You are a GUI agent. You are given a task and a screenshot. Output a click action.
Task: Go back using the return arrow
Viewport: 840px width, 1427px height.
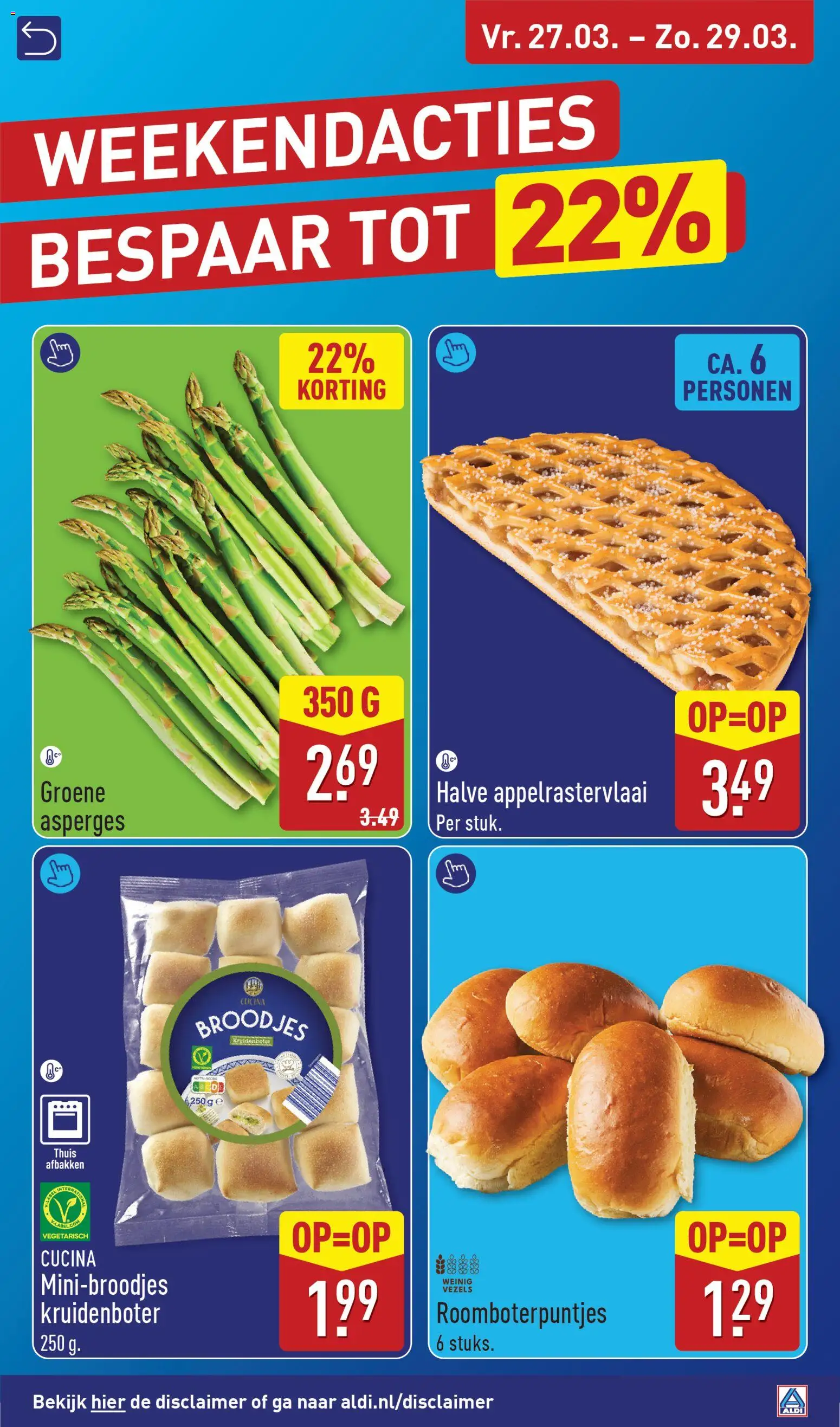tap(39, 38)
